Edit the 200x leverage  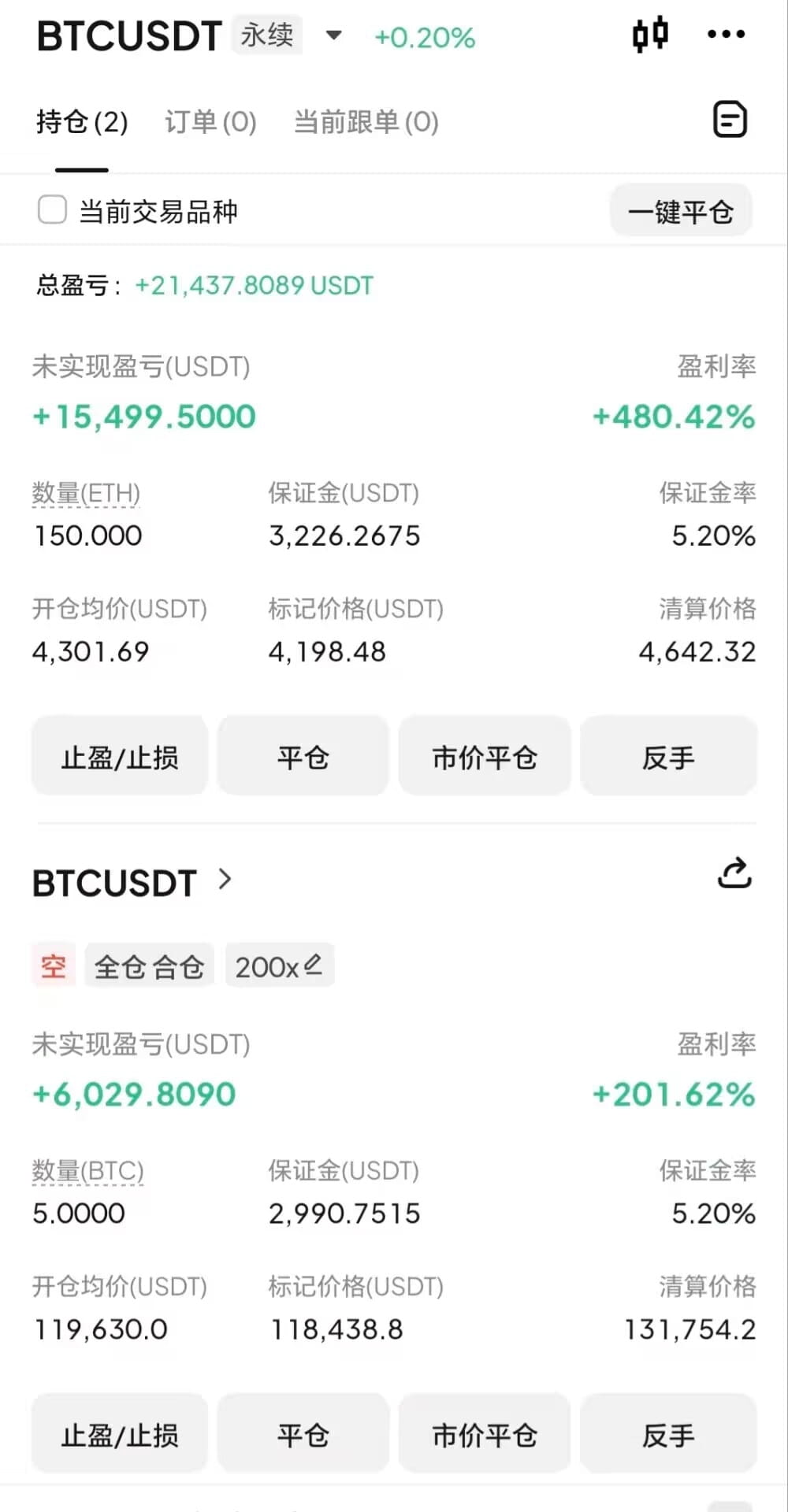point(280,965)
